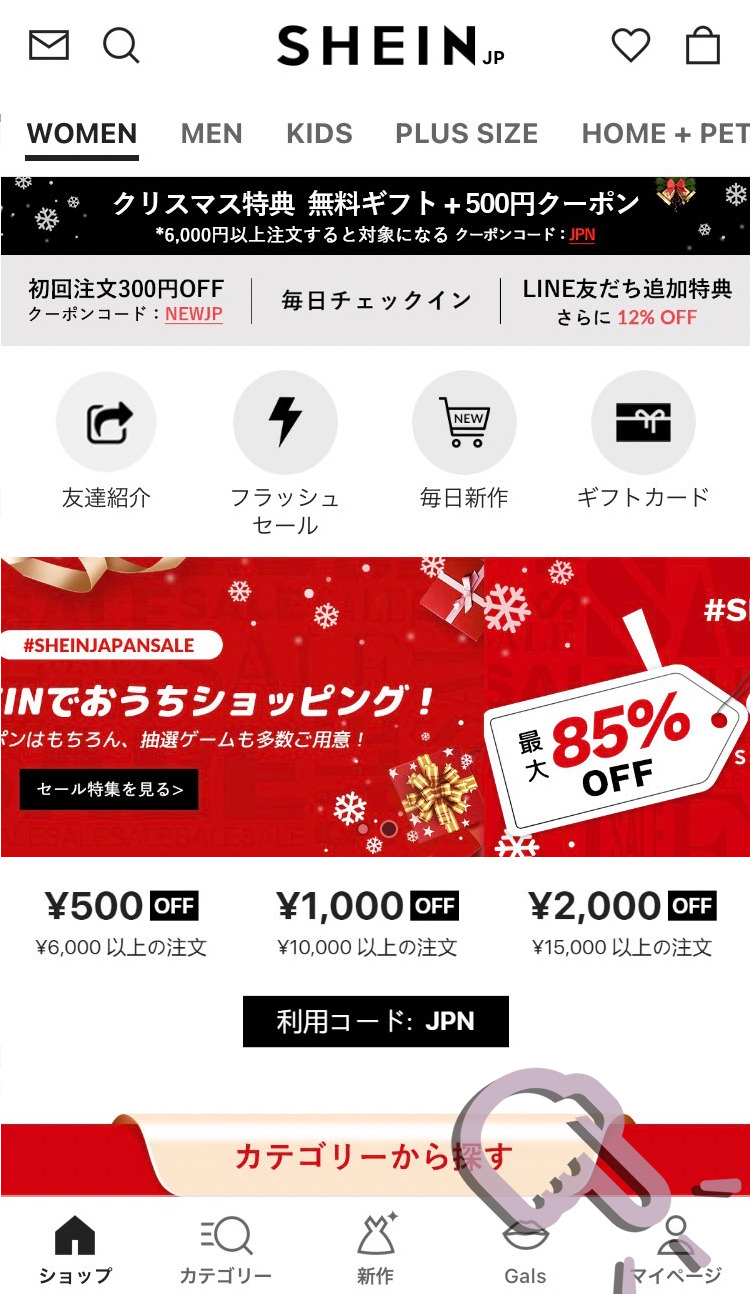Image resolution: width=750 pixels, height=1294 pixels.
Task: Open LINE友だち追加特典 offer
Action: pyautogui.click(x=627, y=302)
